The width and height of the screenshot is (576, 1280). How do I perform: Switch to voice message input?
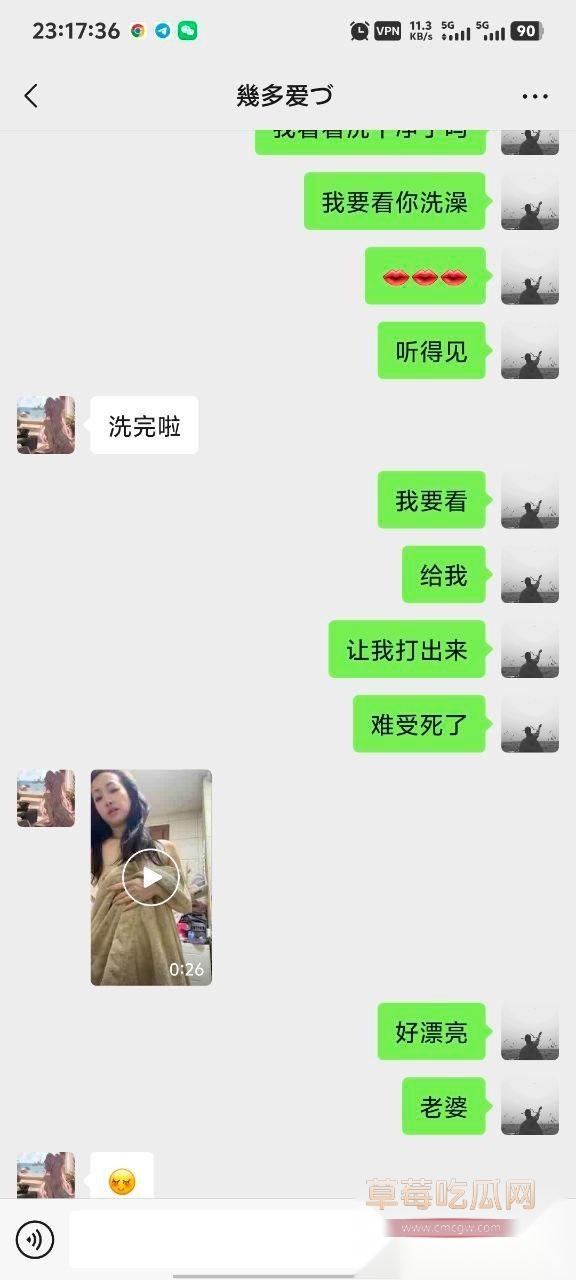point(35,1240)
